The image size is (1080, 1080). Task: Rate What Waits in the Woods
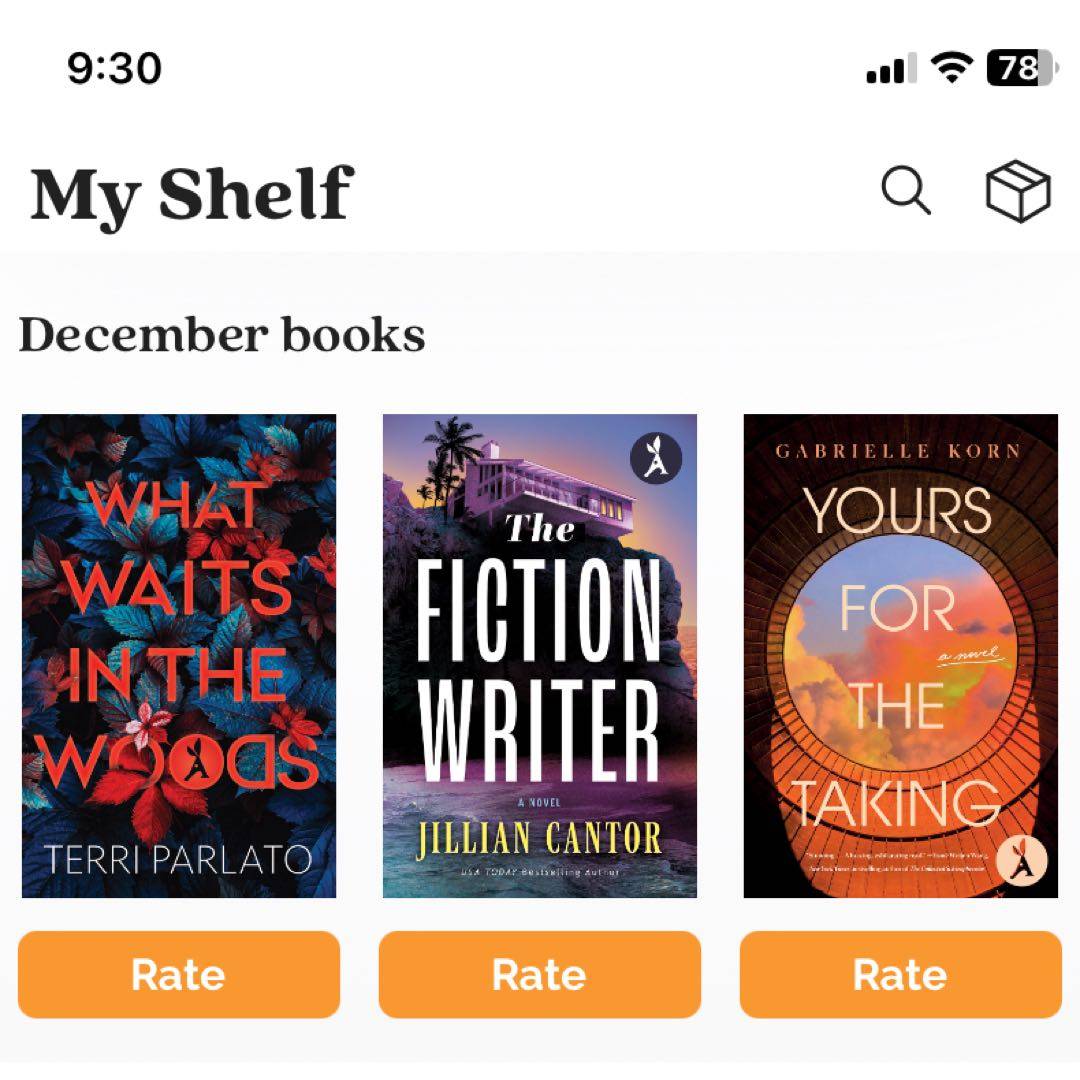coord(179,974)
